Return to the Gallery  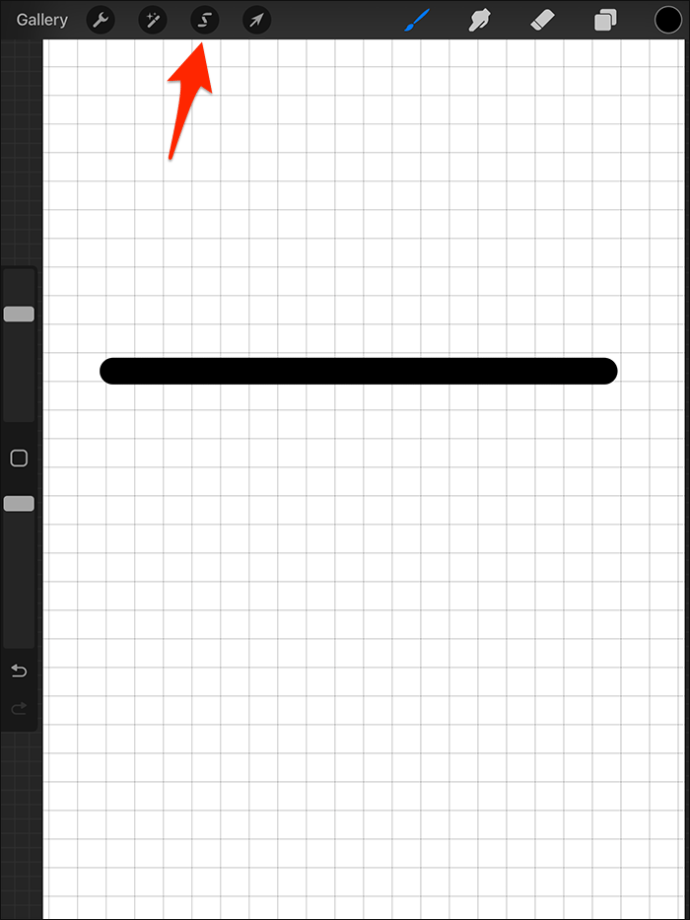tap(42, 20)
